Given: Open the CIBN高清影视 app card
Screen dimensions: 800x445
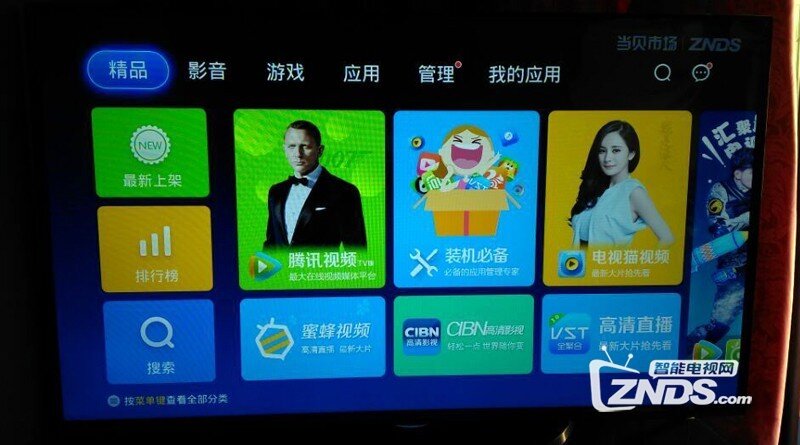Looking at the screenshot, I should 463,336.
